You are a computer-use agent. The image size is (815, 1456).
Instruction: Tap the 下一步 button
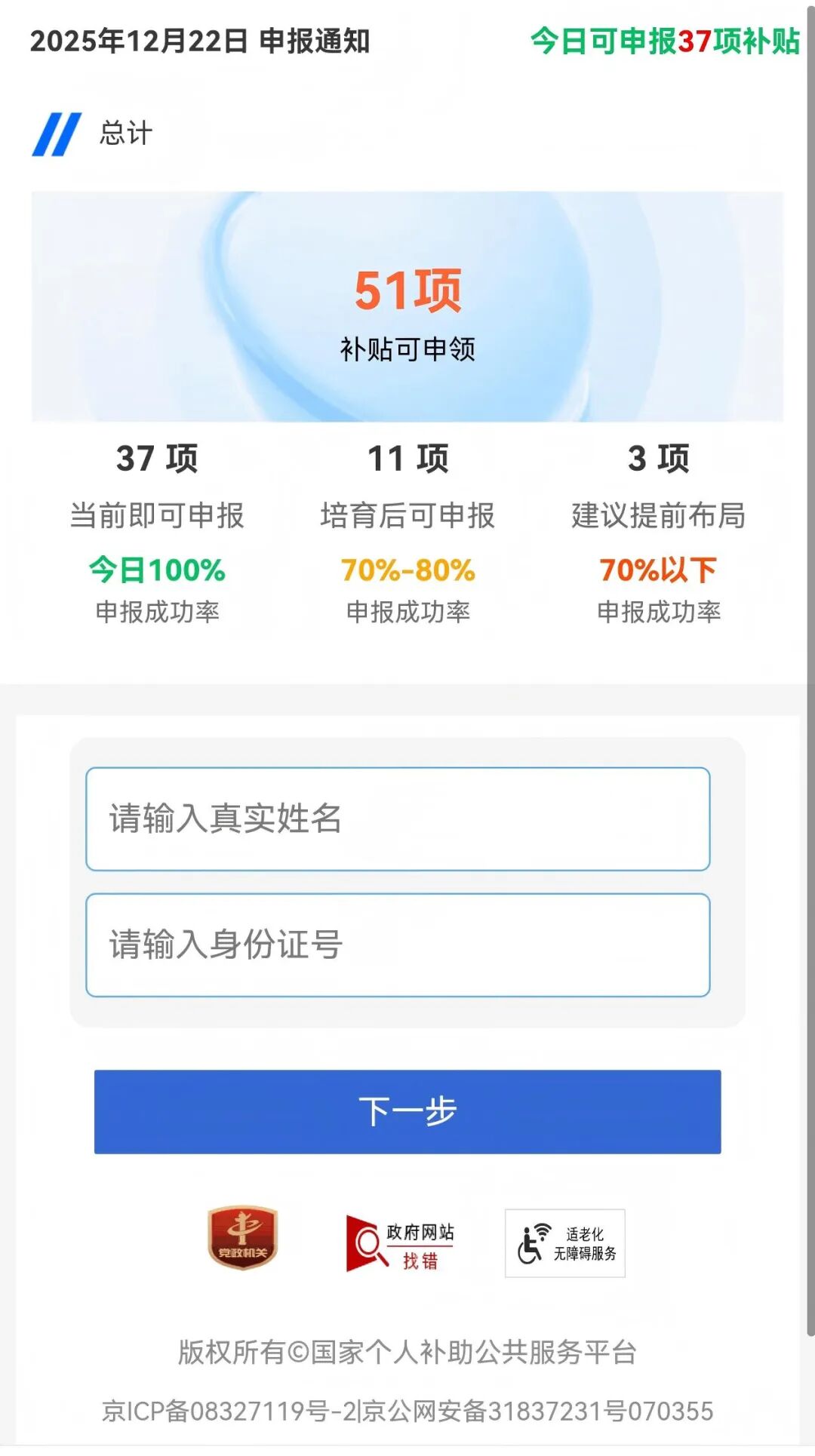[x=407, y=1112]
